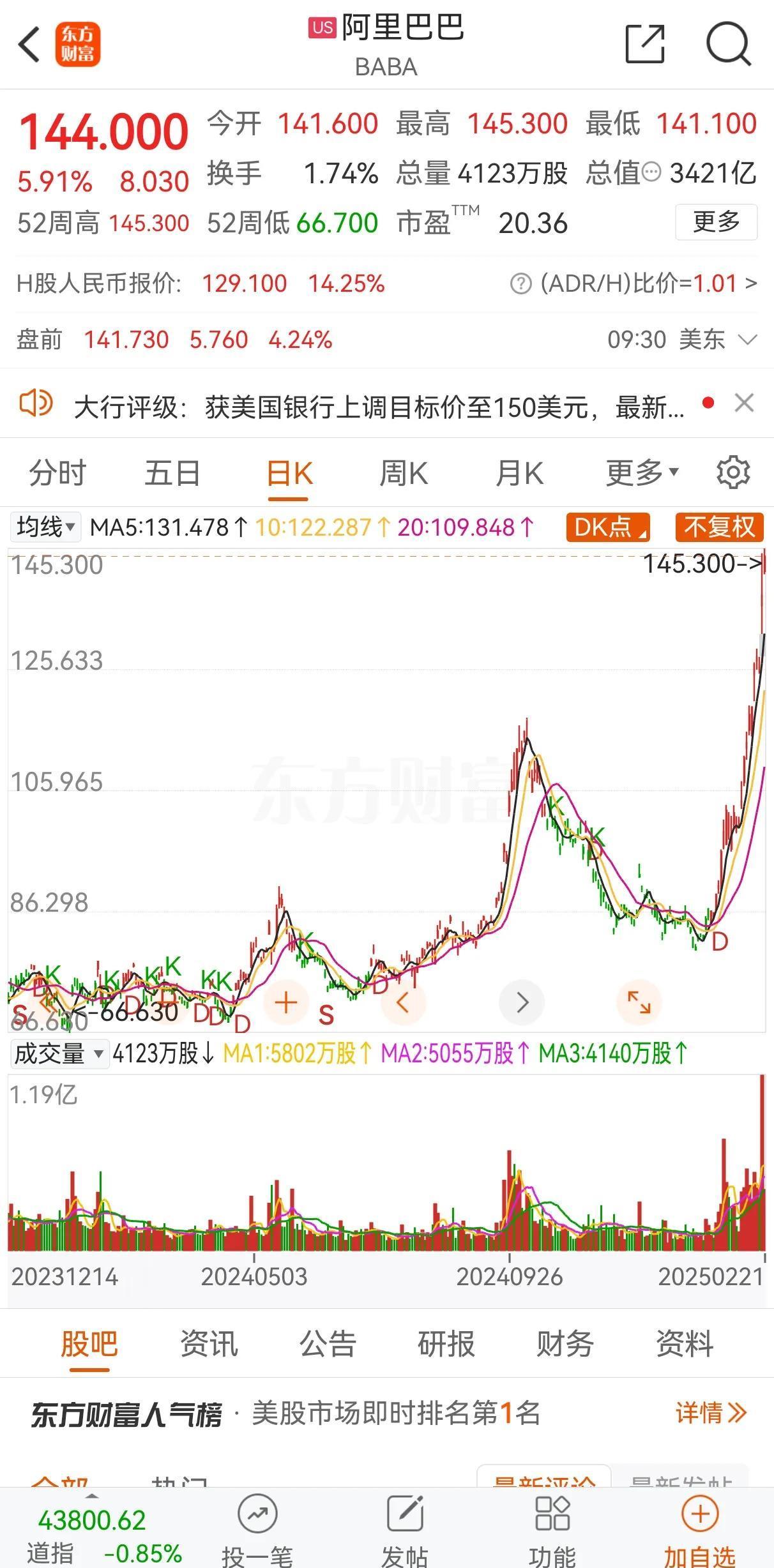Switch to the 周K tab
Screen dimensions: 774x1568
pos(404,472)
